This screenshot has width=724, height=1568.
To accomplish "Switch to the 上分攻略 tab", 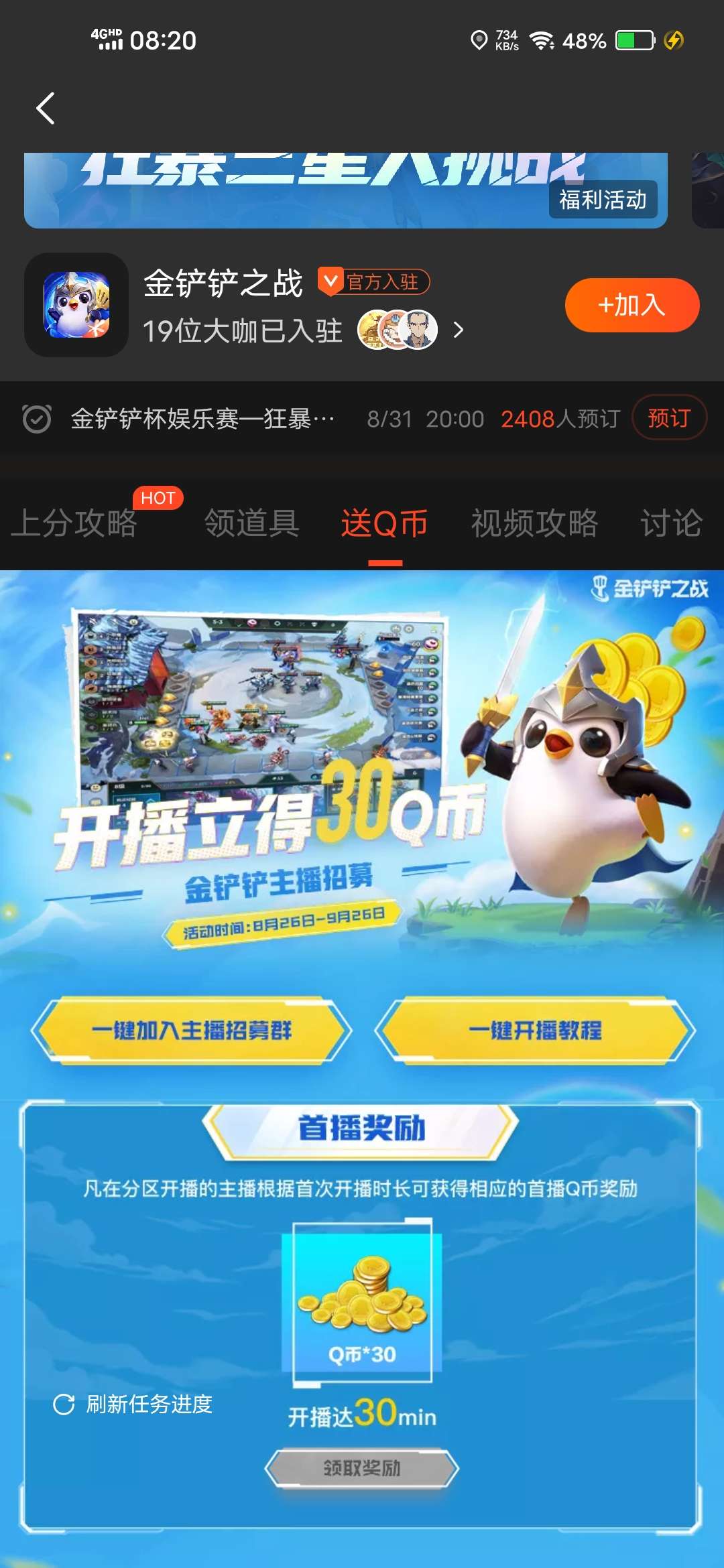I will coord(74,523).
